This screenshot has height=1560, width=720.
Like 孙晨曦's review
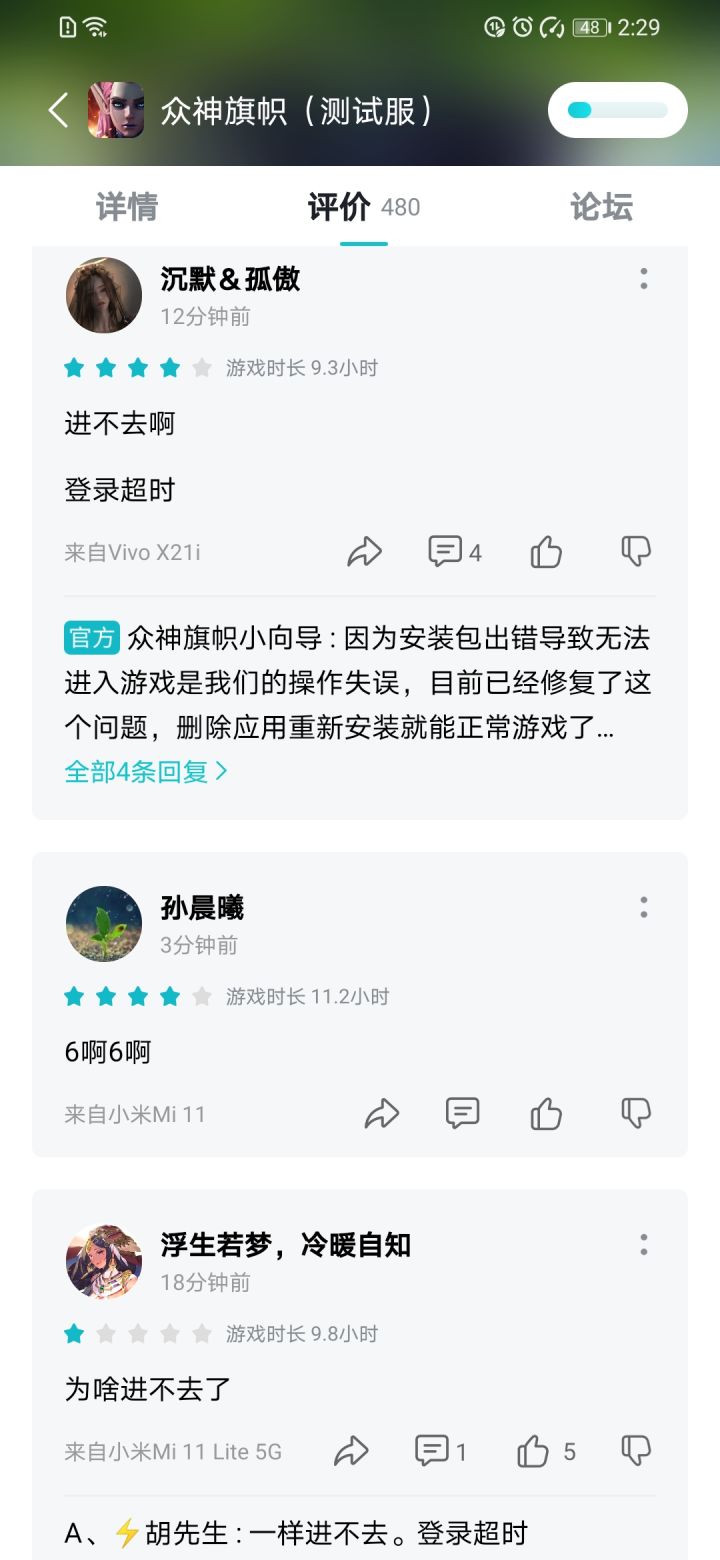click(546, 1113)
